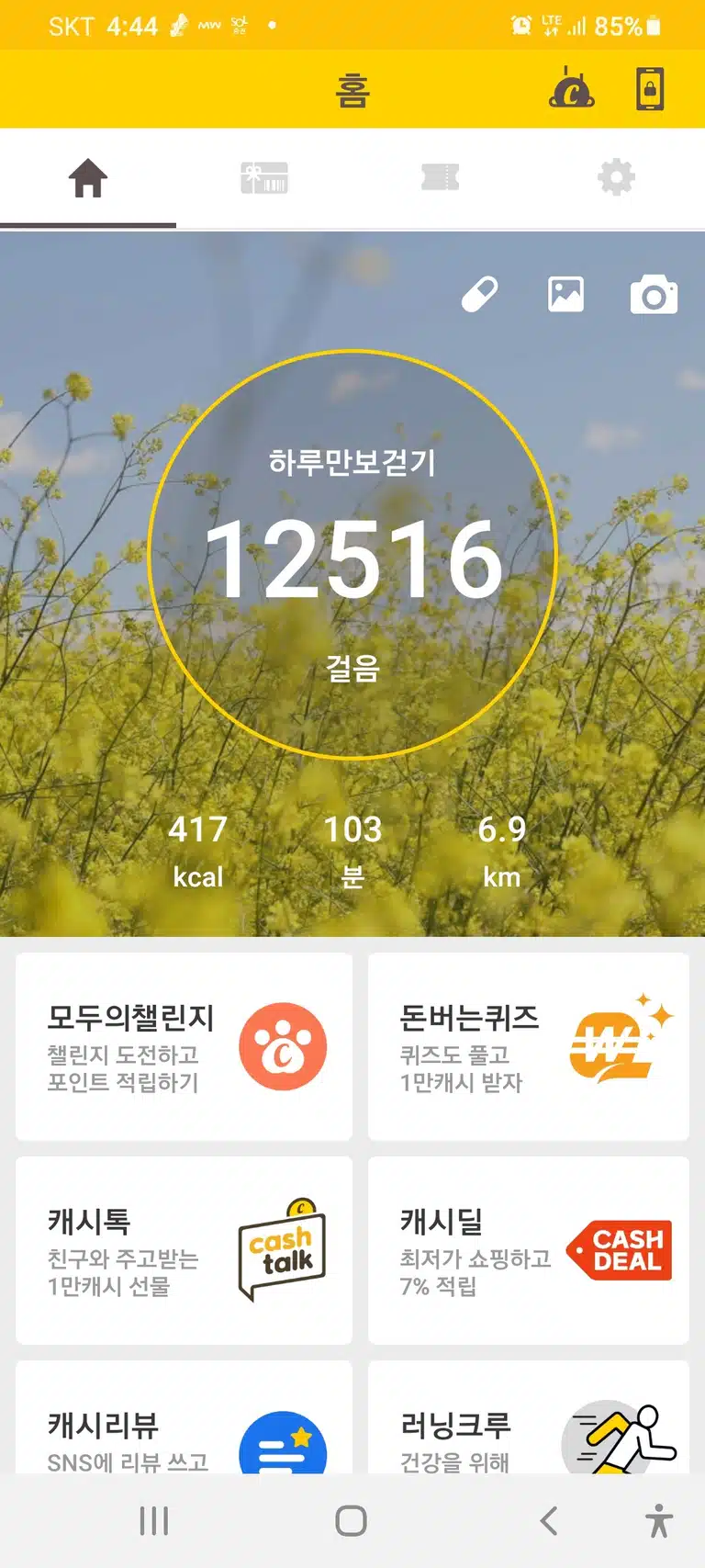Tap the eraser icon over background photo
Viewport: 705px width, 1568px height.
pyautogui.click(x=479, y=294)
